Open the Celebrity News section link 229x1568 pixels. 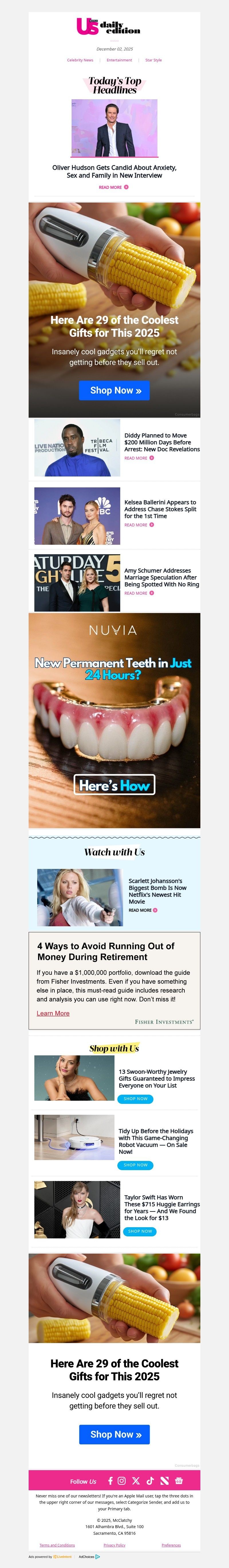(x=80, y=60)
